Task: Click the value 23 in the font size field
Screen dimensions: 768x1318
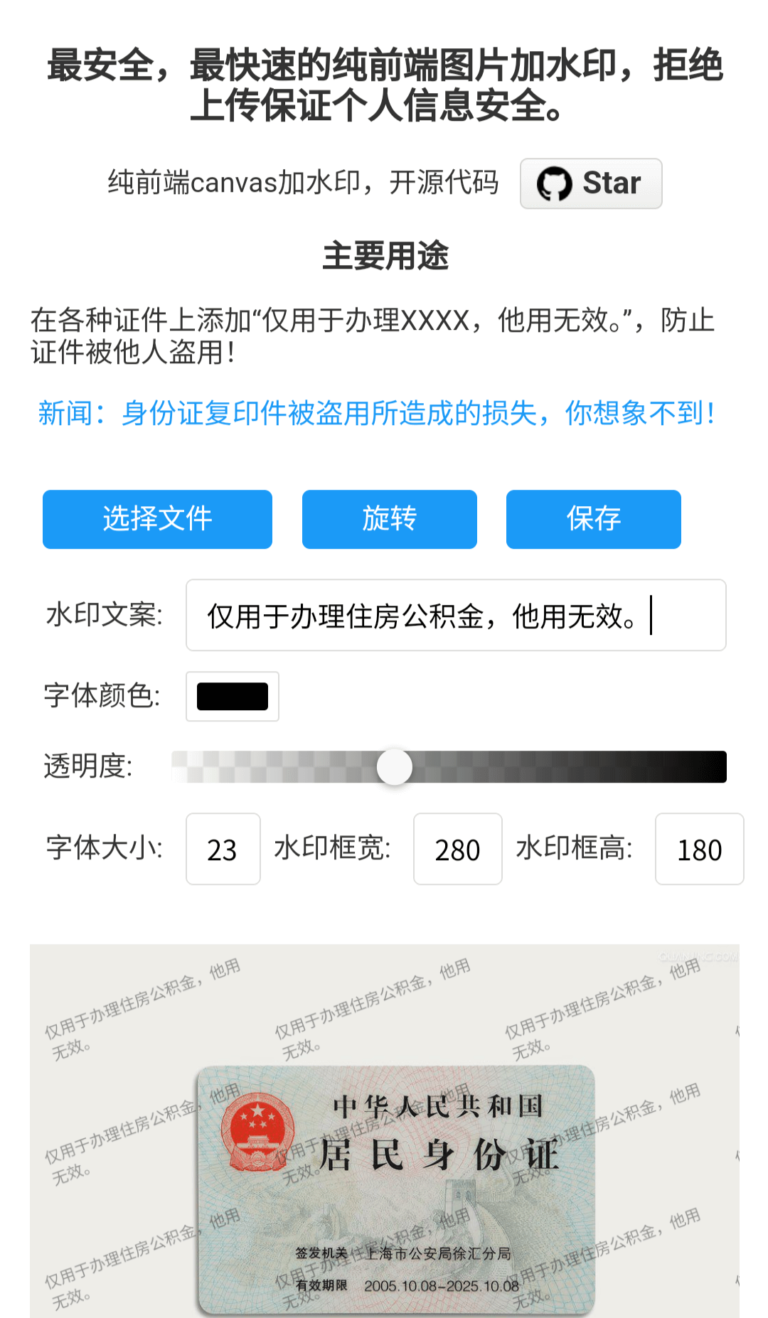Action: pos(222,849)
